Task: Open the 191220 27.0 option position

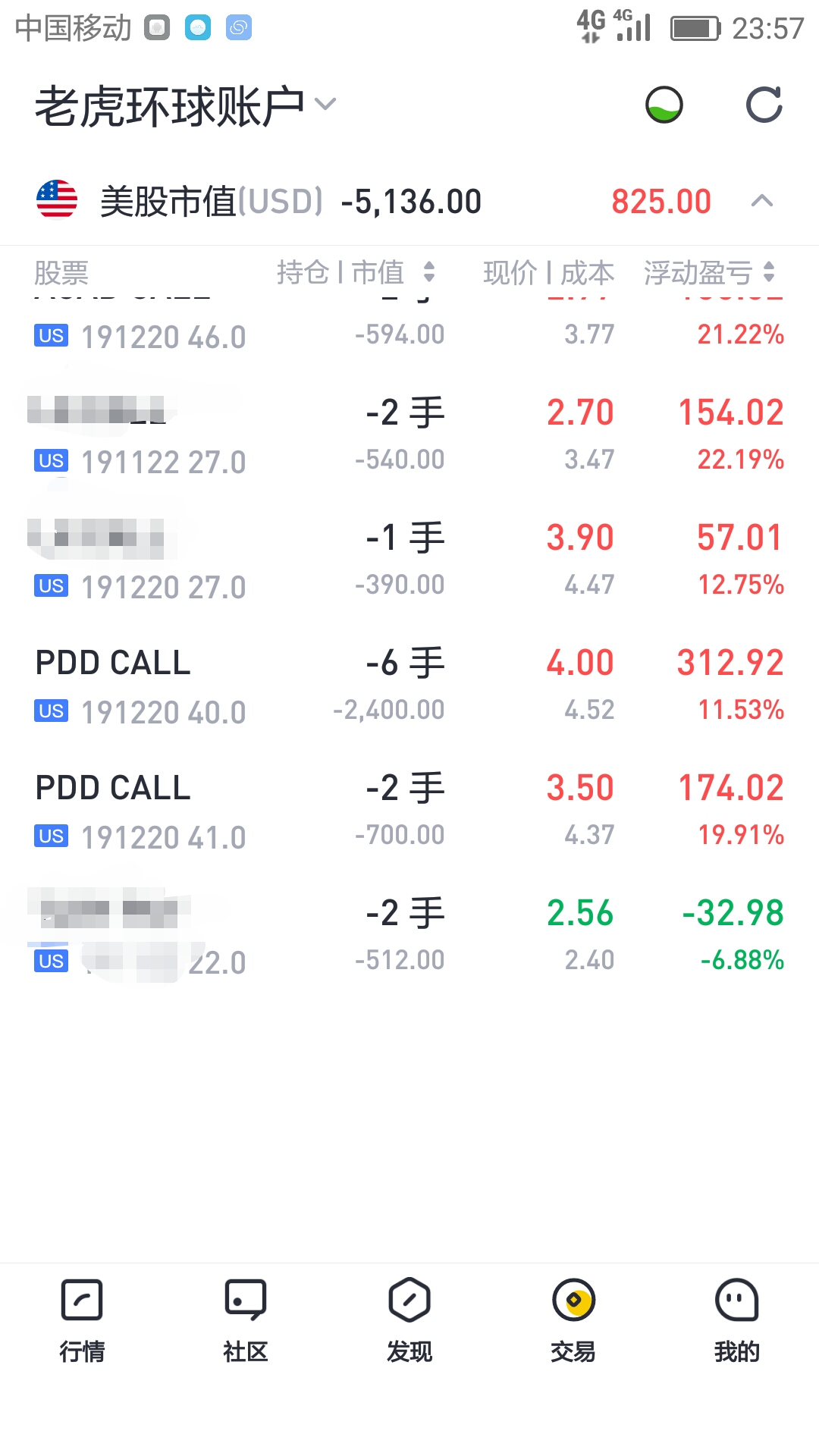Action: [409, 560]
